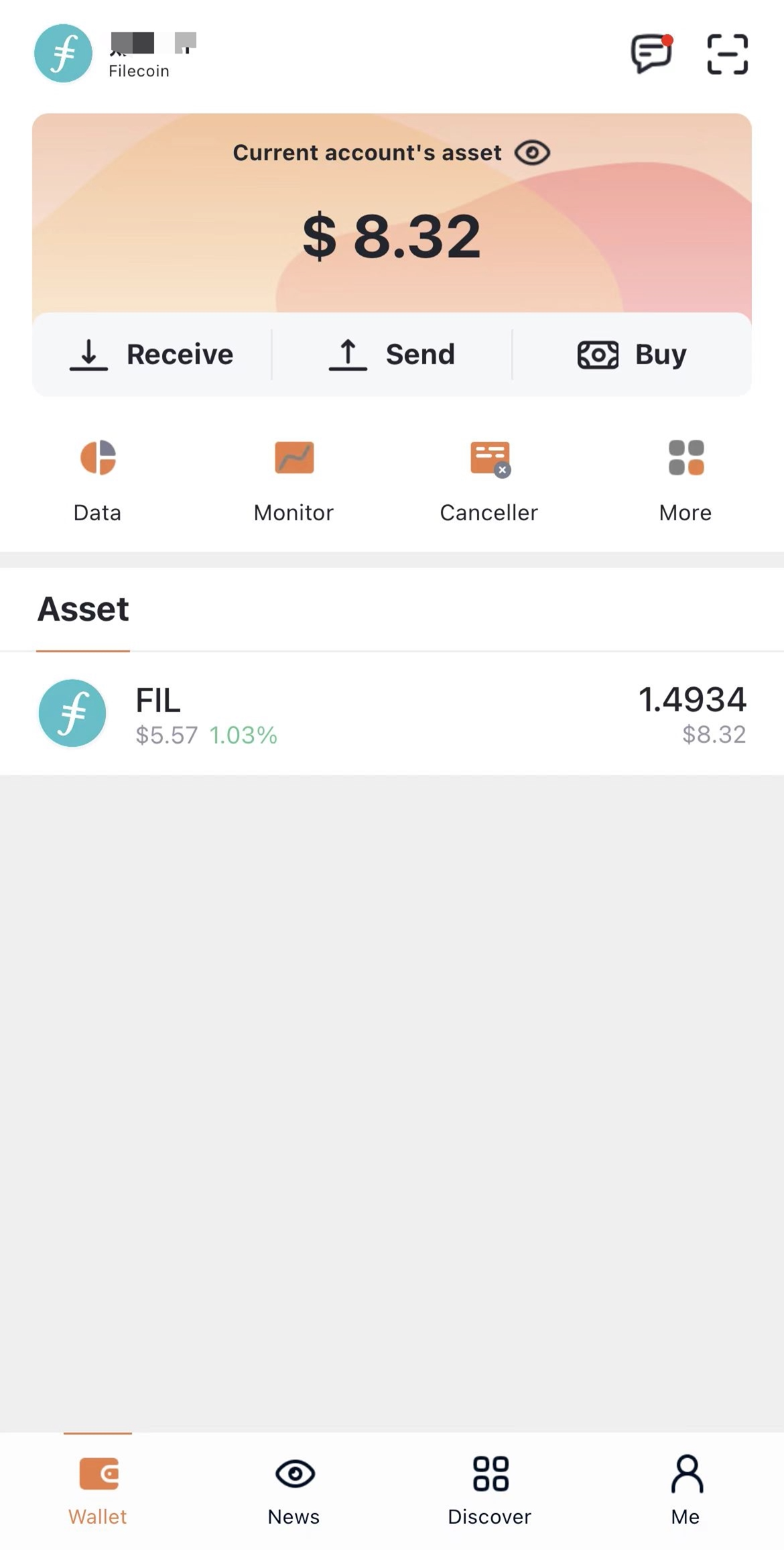Open the messages icon with red dot
This screenshot has width=784, height=1550.
[x=651, y=54]
